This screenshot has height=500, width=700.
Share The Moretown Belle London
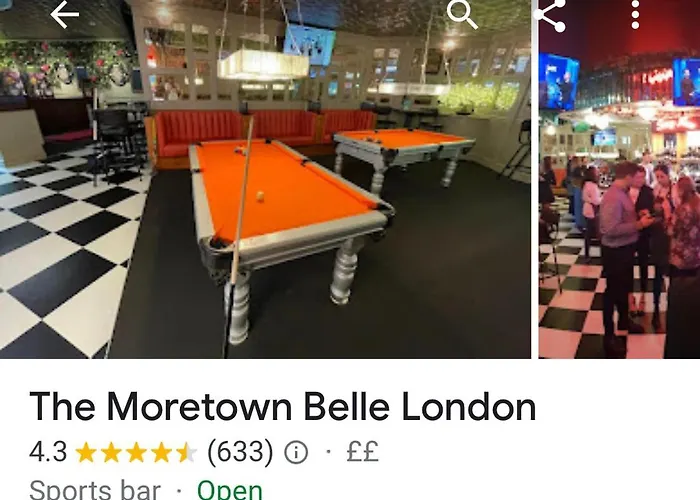coord(551,15)
